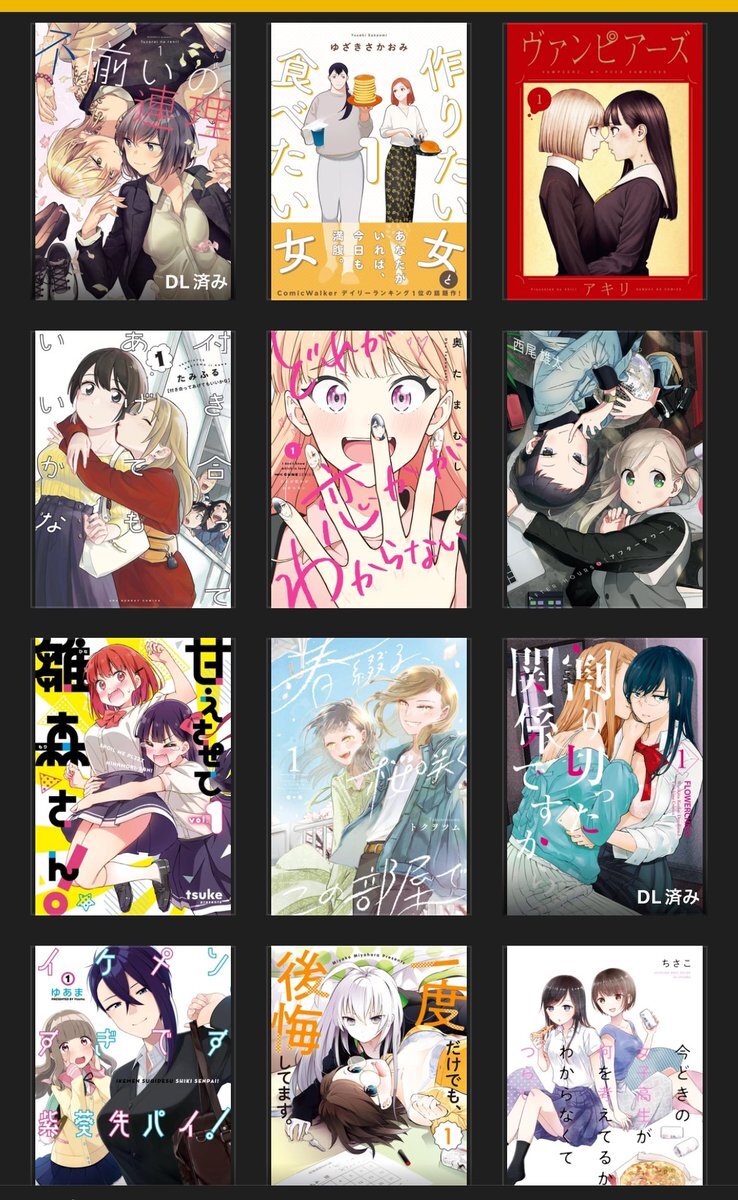Open the 西尾雄太 manga cover

tap(605, 469)
